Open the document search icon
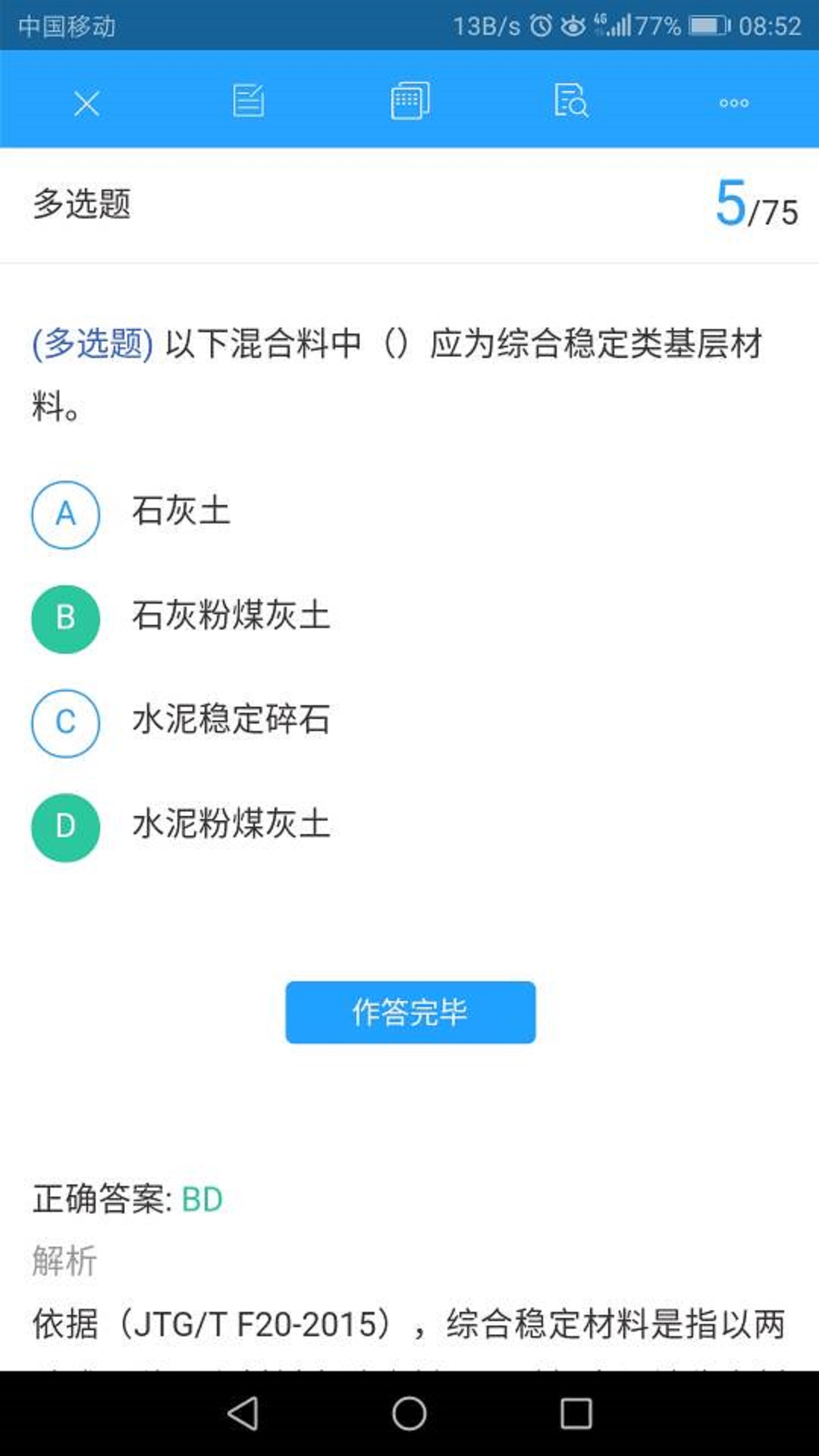The width and height of the screenshot is (819, 1456). pos(571,101)
